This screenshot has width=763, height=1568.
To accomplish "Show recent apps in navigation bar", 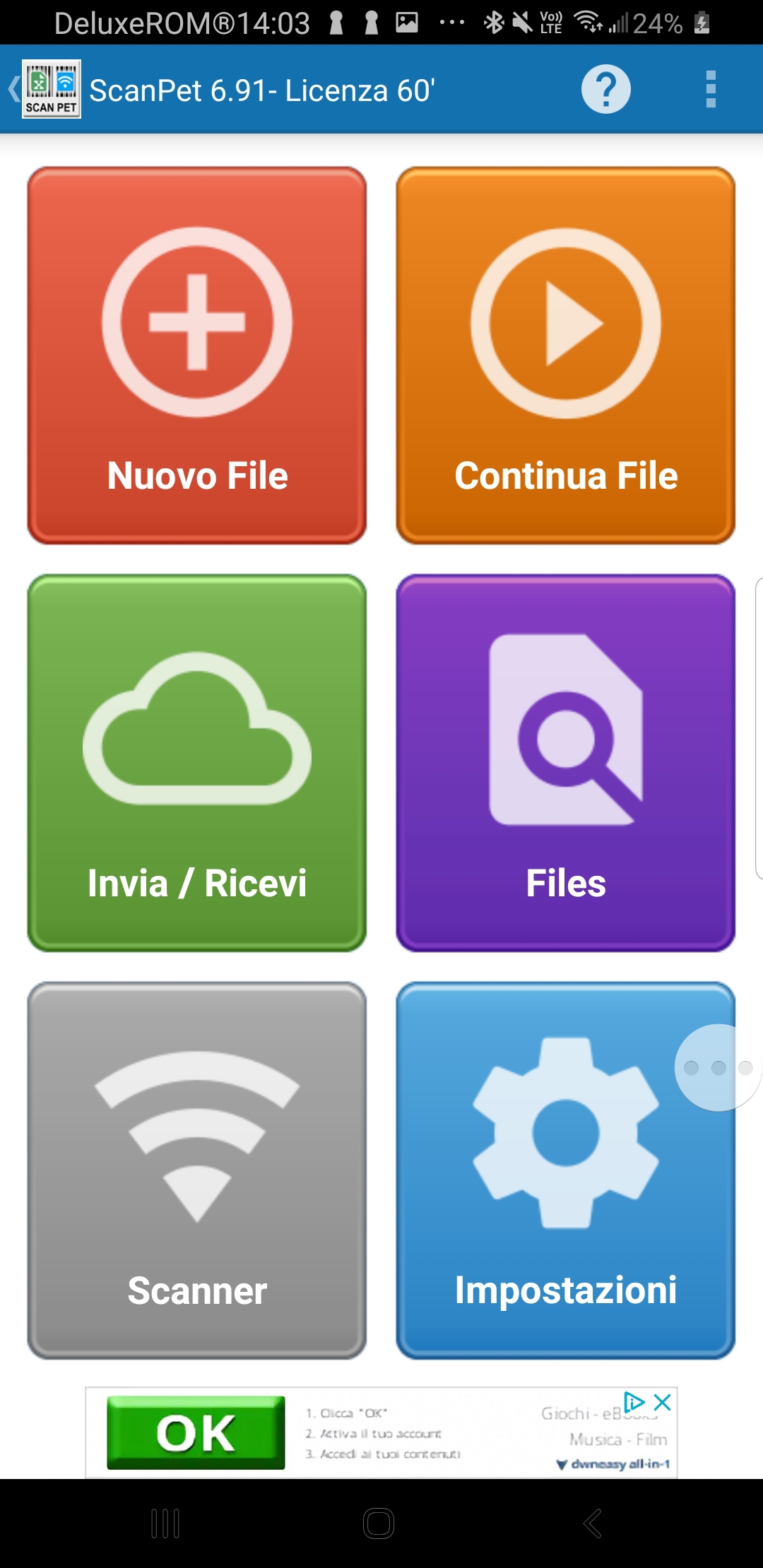I will click(165, 1524).
